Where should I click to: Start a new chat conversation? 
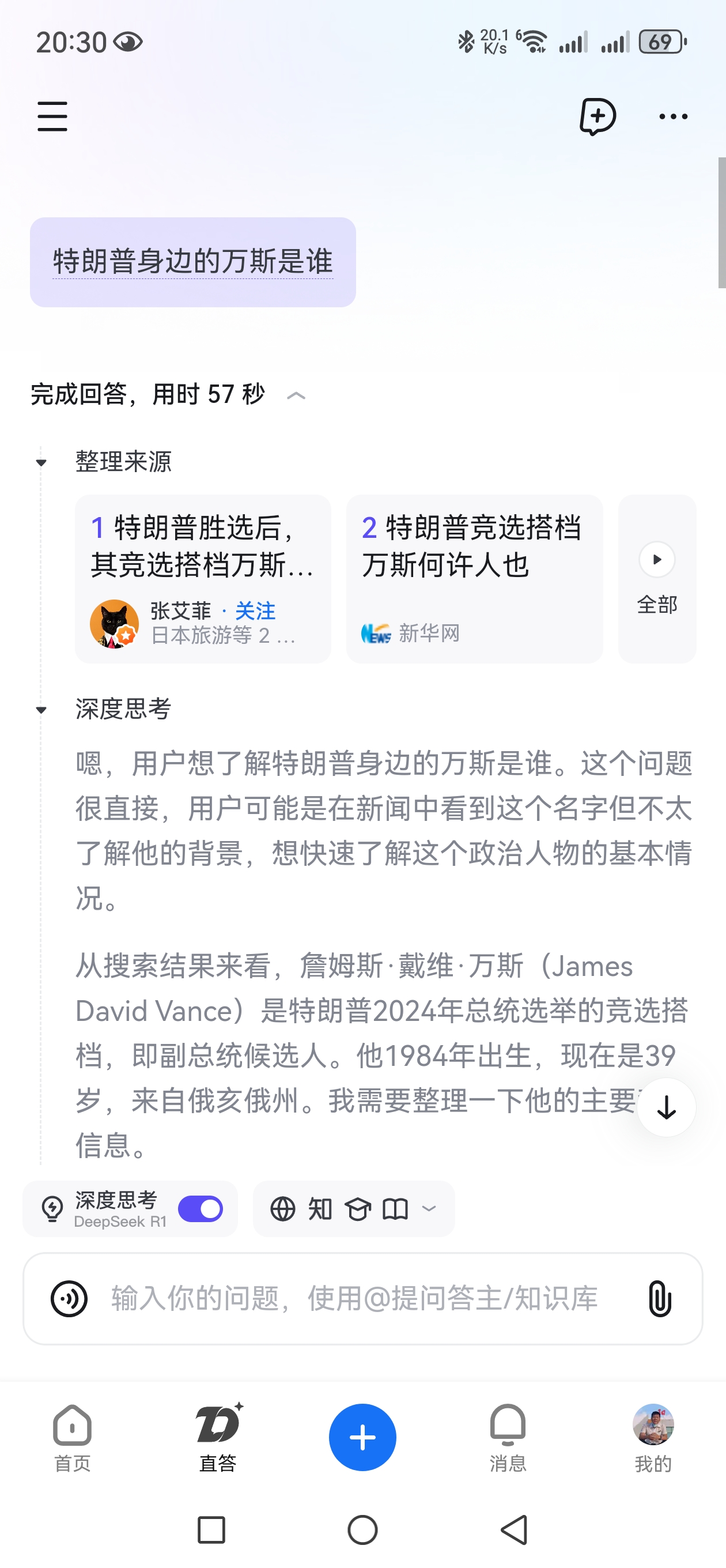[597, 116]
